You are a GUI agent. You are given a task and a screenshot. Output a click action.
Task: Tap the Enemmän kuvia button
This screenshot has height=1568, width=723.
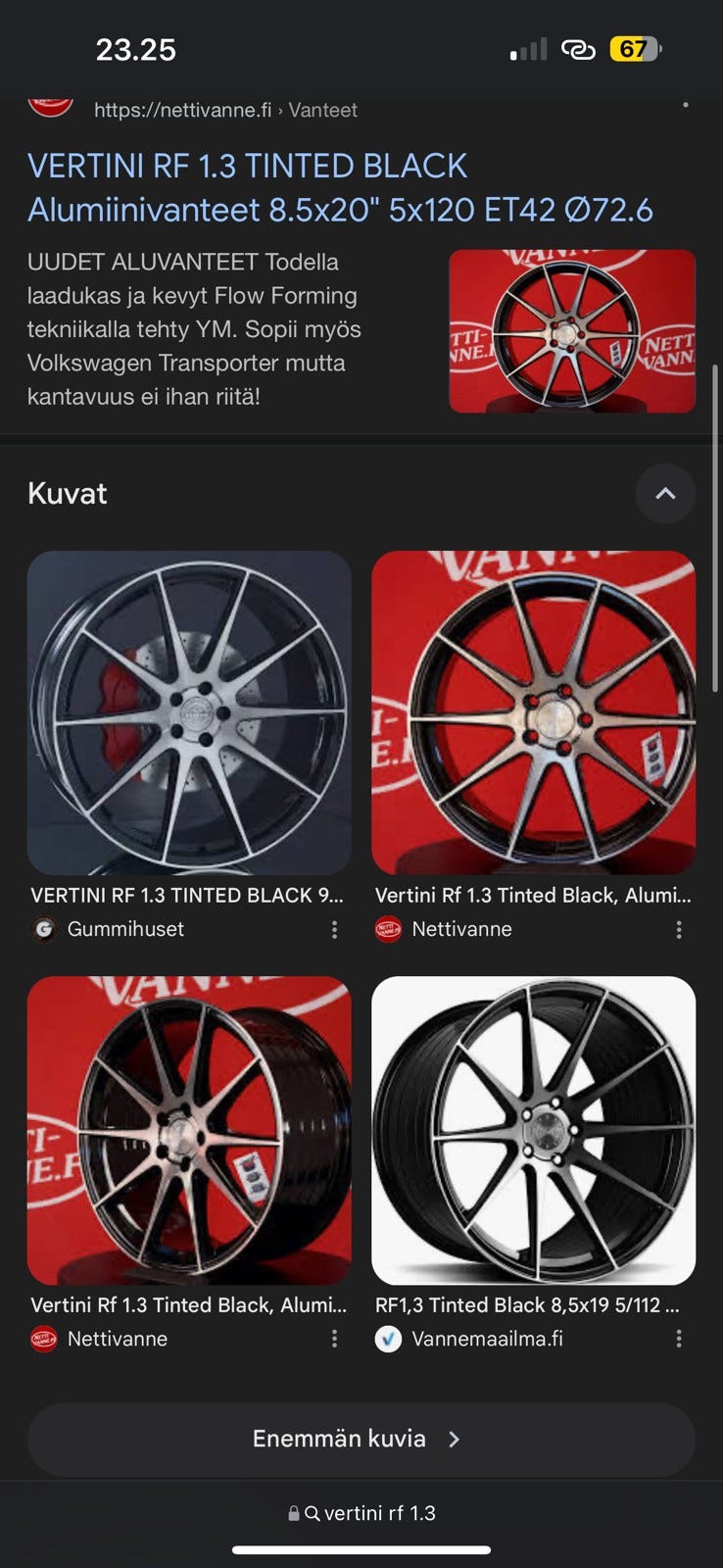click(361, 1439)
